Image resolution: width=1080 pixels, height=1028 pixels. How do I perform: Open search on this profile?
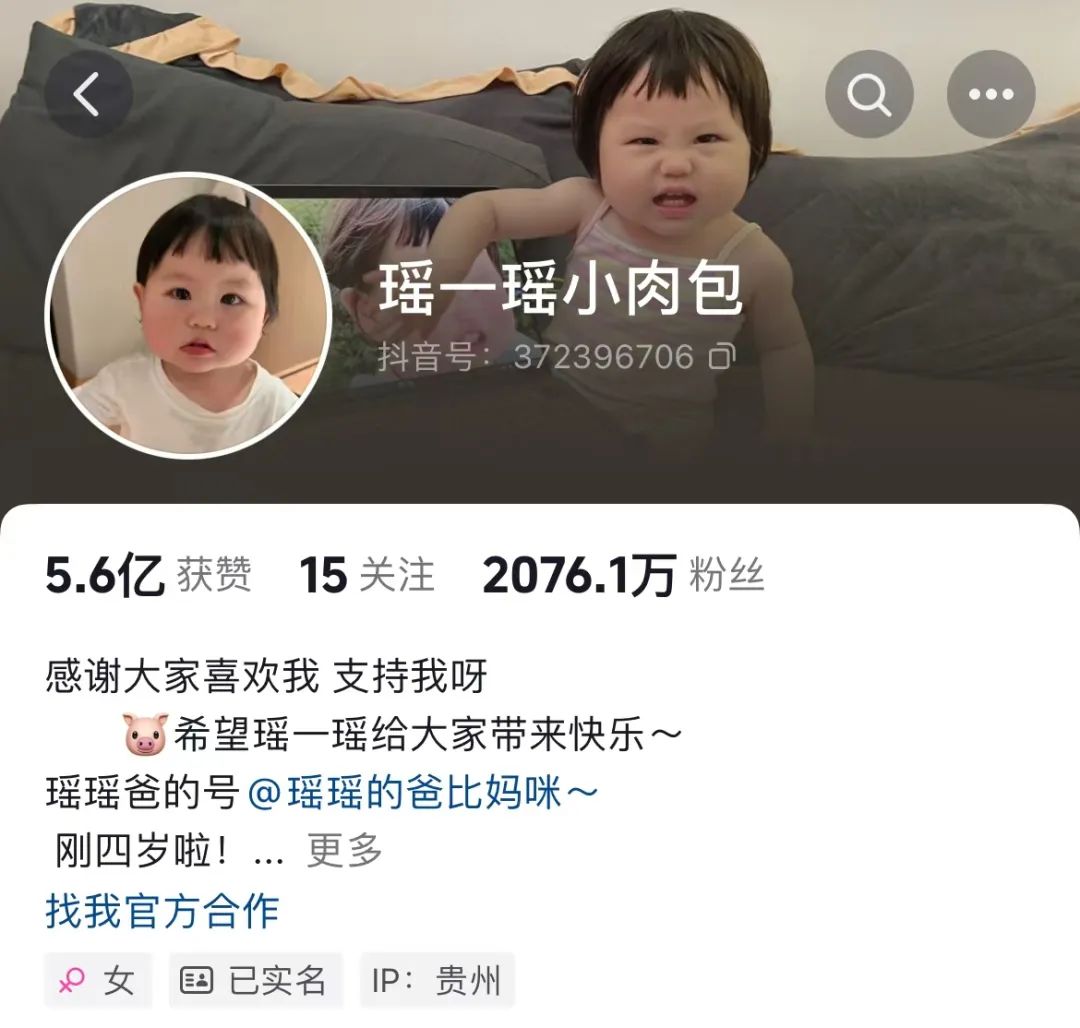(x=869, y=94)
